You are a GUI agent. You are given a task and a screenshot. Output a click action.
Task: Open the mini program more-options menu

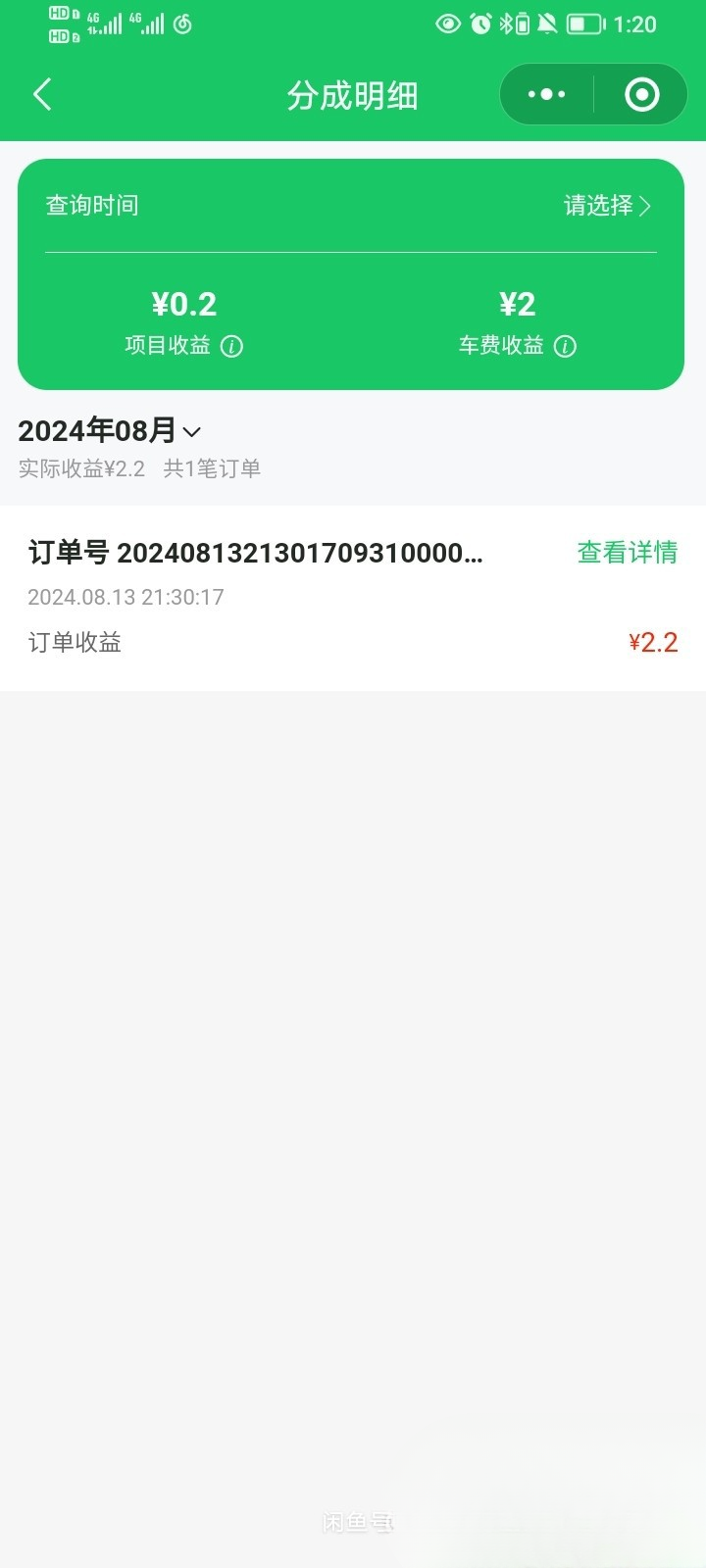(546, 95)
